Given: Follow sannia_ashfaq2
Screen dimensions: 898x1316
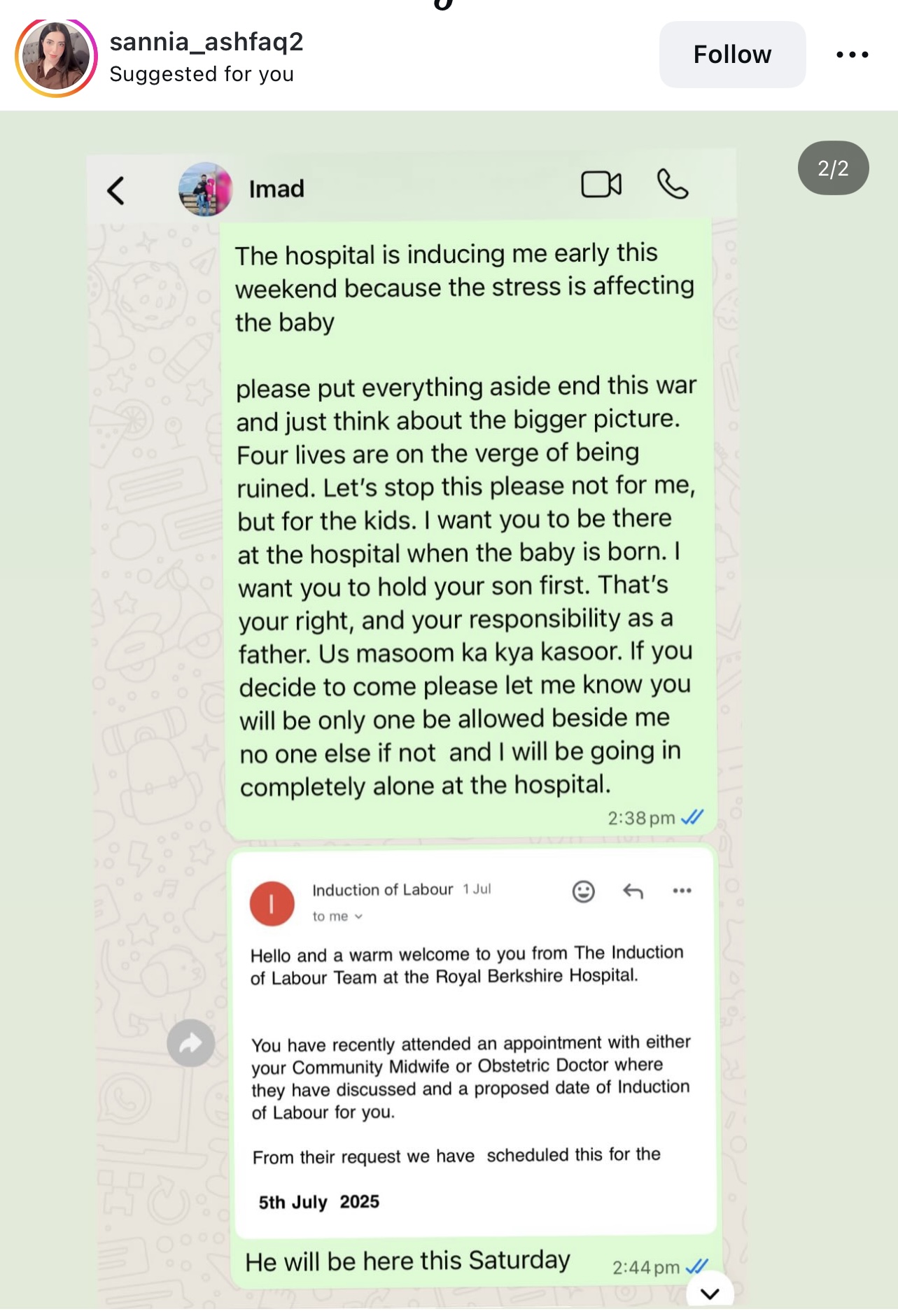Looking at the screenshot, I should [731, 55].
